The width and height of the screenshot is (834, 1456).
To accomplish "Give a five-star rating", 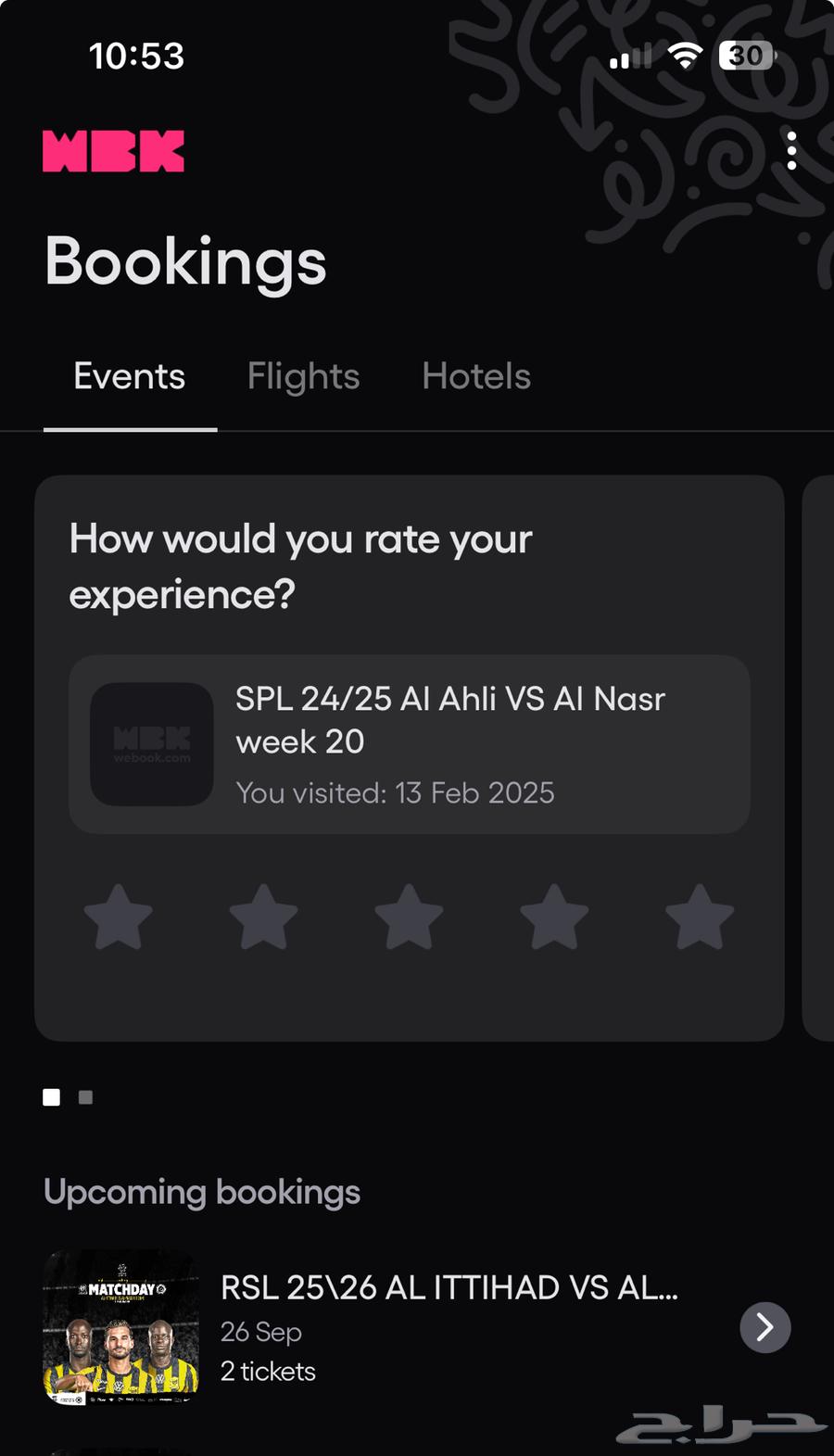I will pyautogui.click(x=700, y=918).
